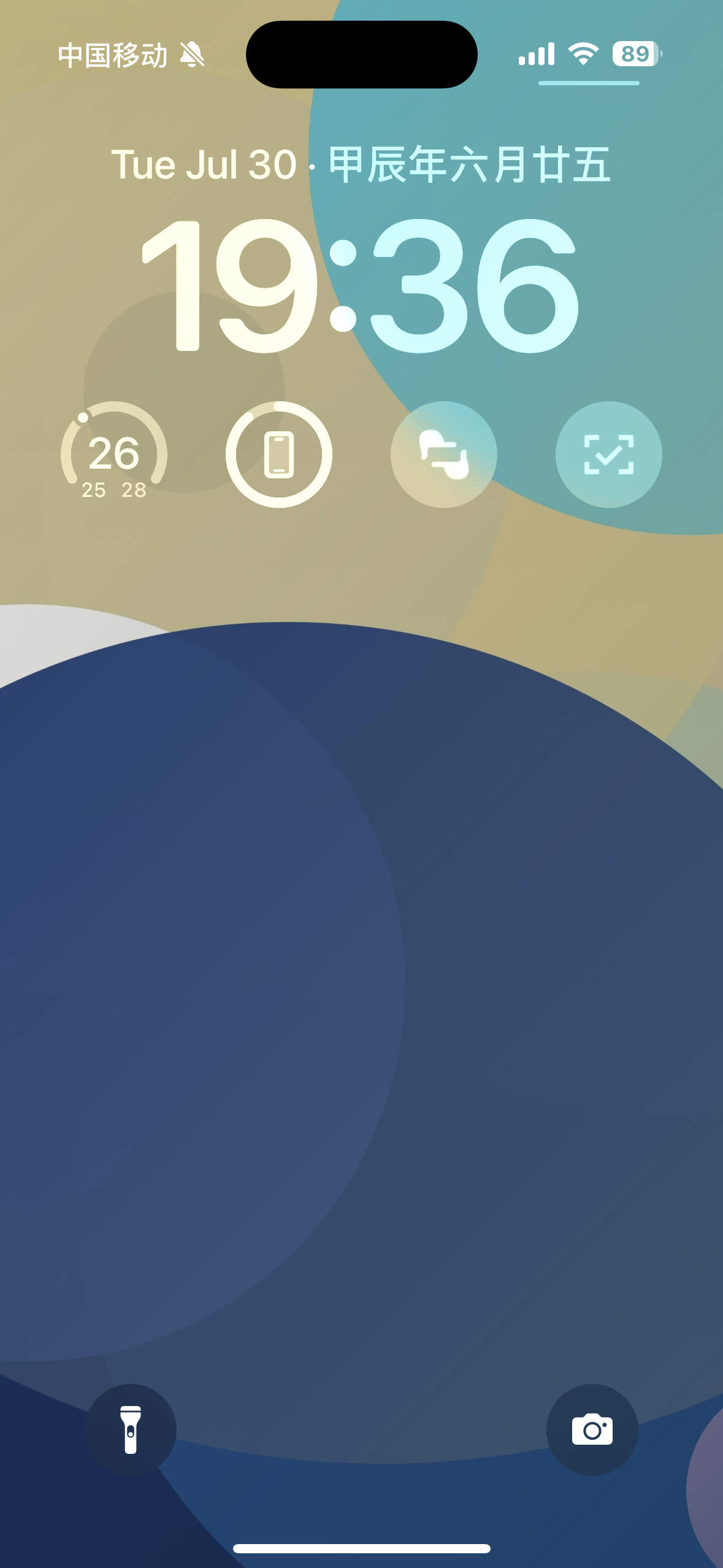This screenshot has width=723, height=1568.
Task: Open the camera shortcut
Action: [592, 1430]
